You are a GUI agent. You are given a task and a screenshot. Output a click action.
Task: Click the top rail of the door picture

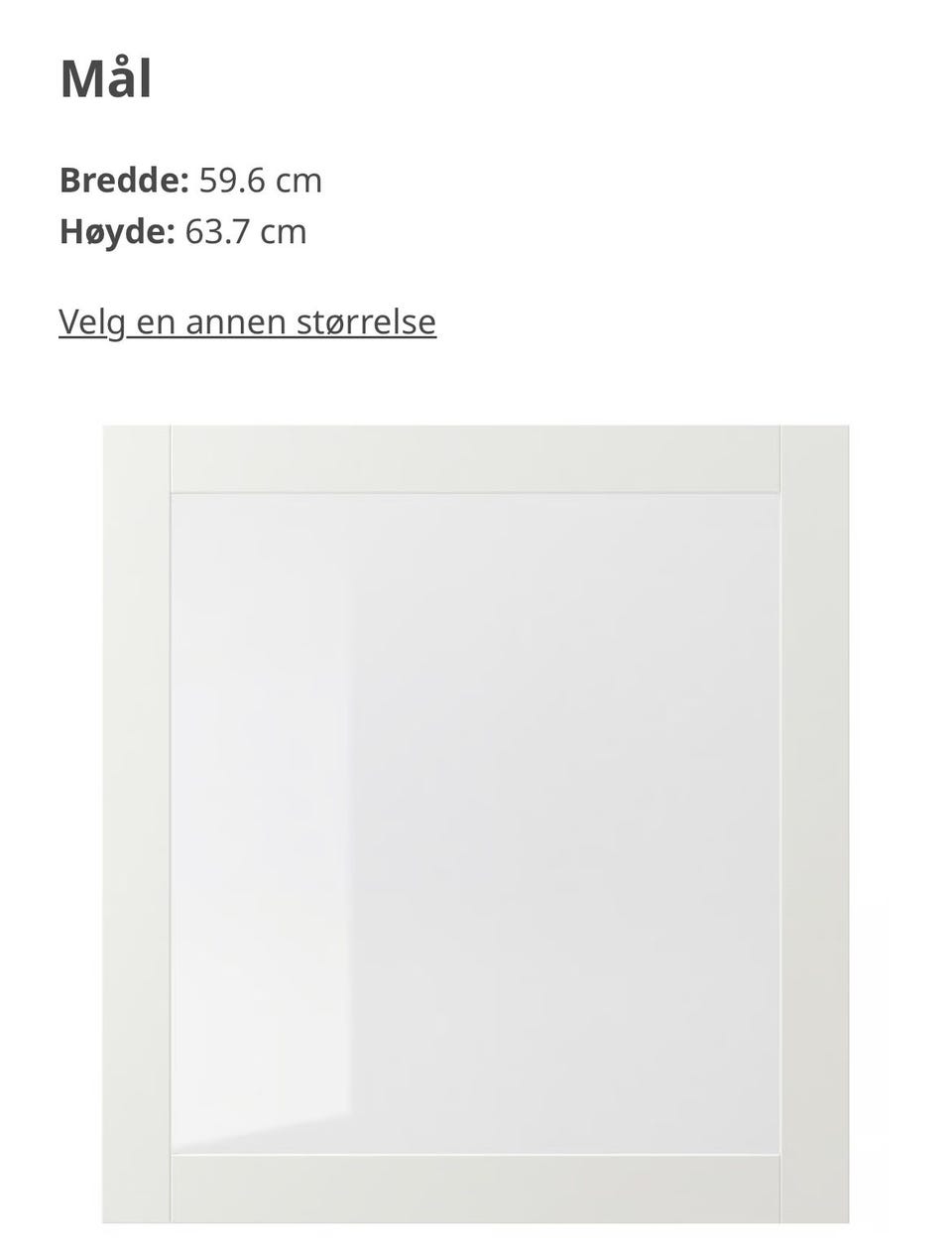click(x=476, y=456)
